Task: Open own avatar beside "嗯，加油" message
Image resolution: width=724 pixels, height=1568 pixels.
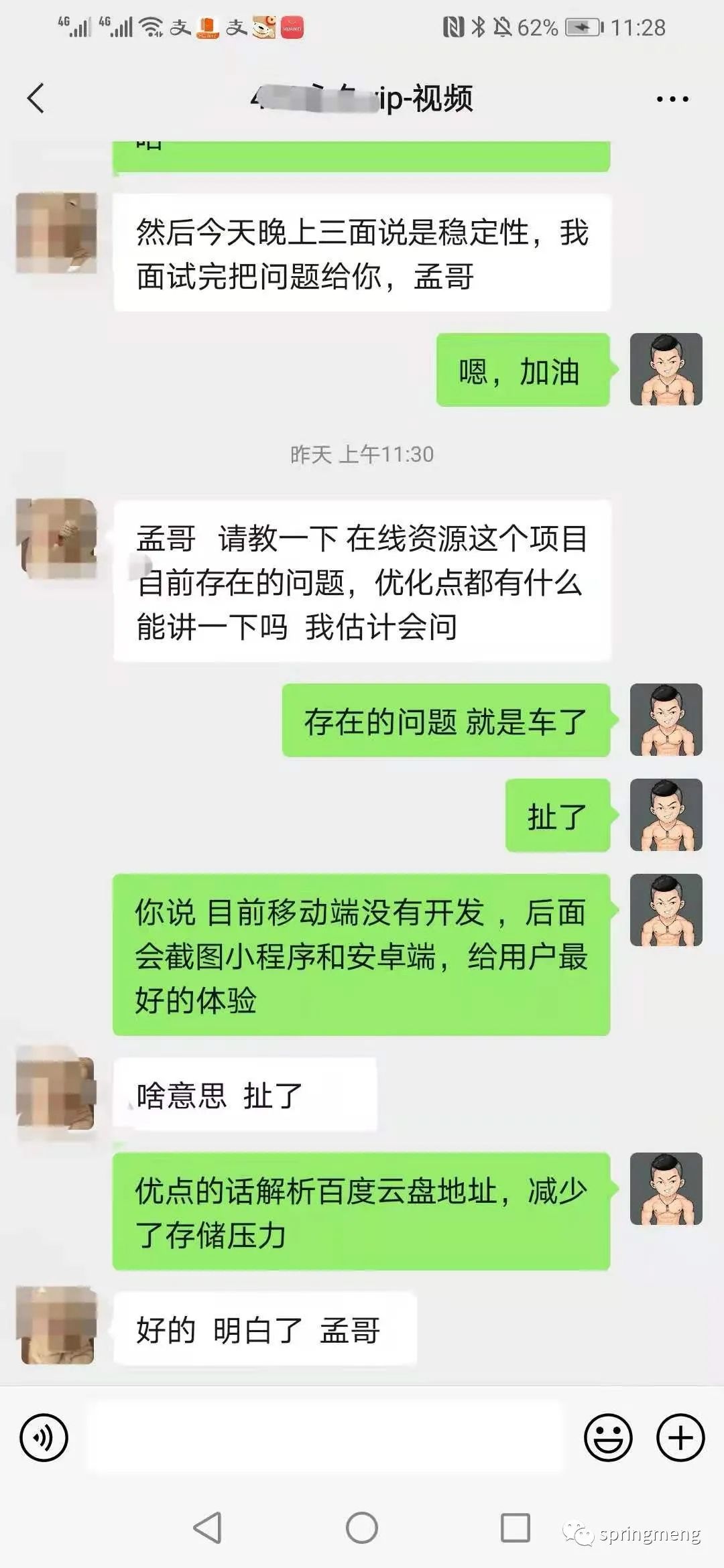Action: pyautogui.click(x=666, y=369)
